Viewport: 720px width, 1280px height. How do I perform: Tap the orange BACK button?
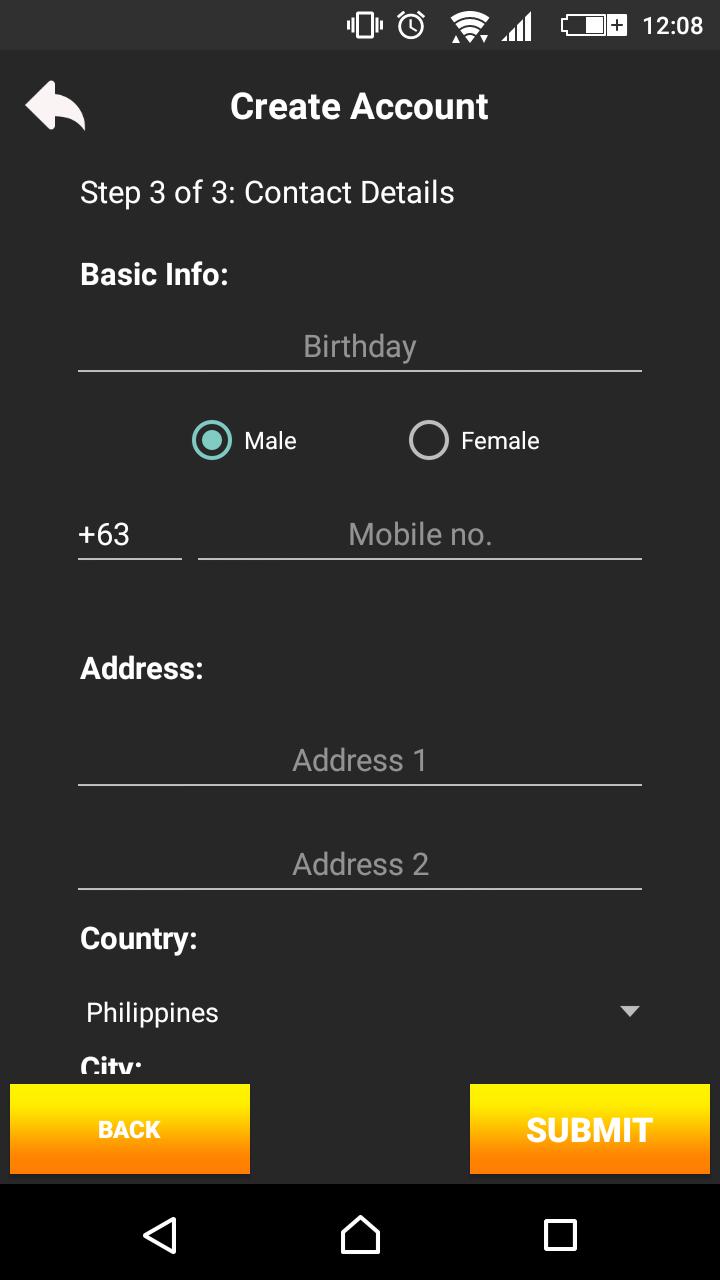[130, 1129]
